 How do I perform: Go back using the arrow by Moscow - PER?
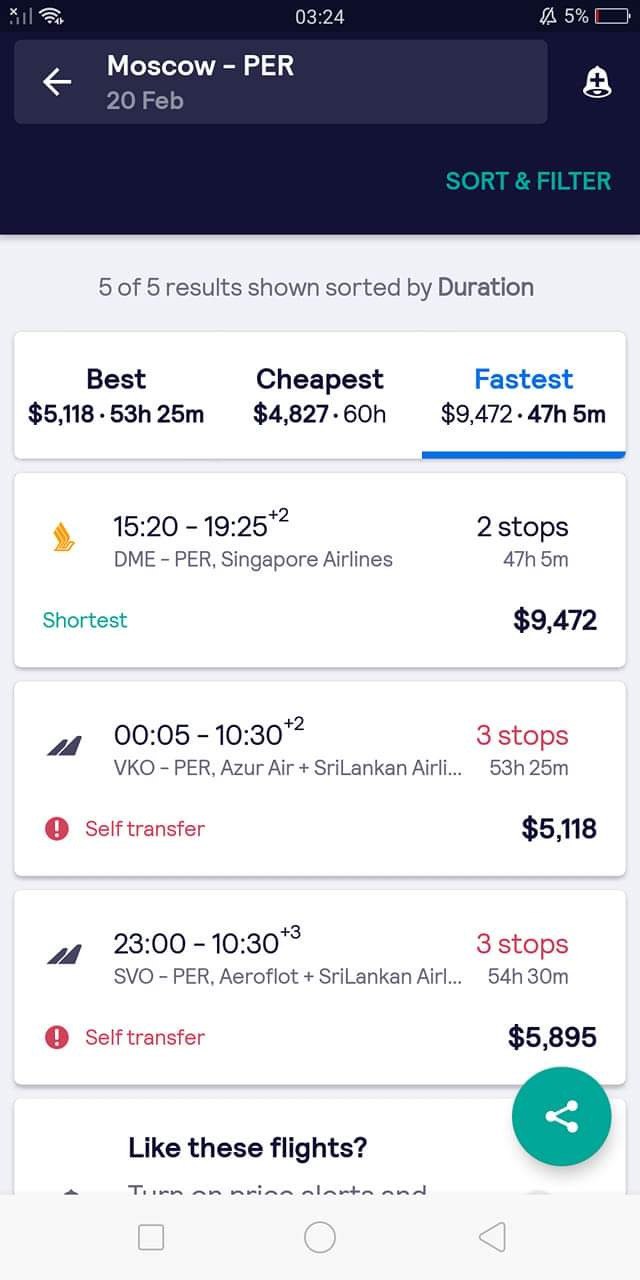coord(58,82)
